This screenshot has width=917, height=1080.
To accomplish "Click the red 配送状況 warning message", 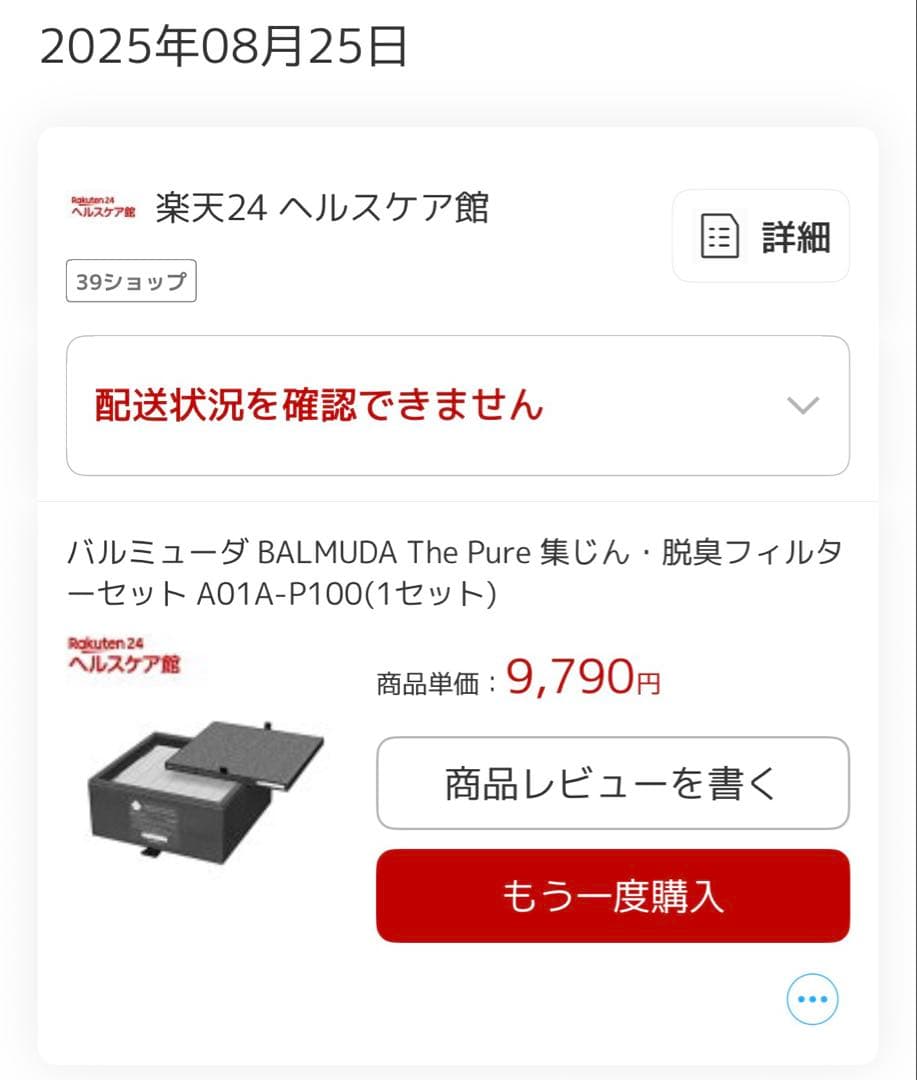I will tap(319, 406).
